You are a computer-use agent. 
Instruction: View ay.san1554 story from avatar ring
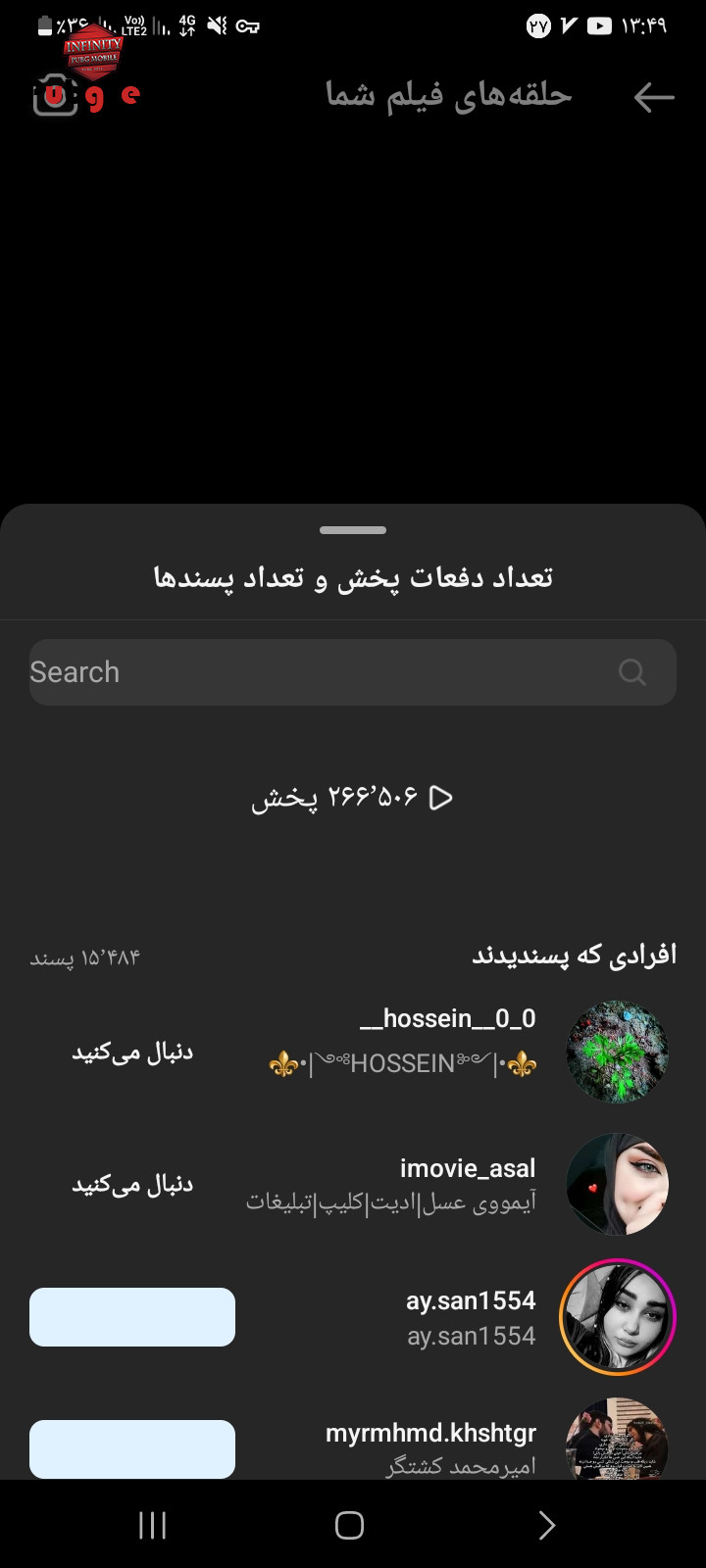pyautogui.click(x=618, y=1317)
